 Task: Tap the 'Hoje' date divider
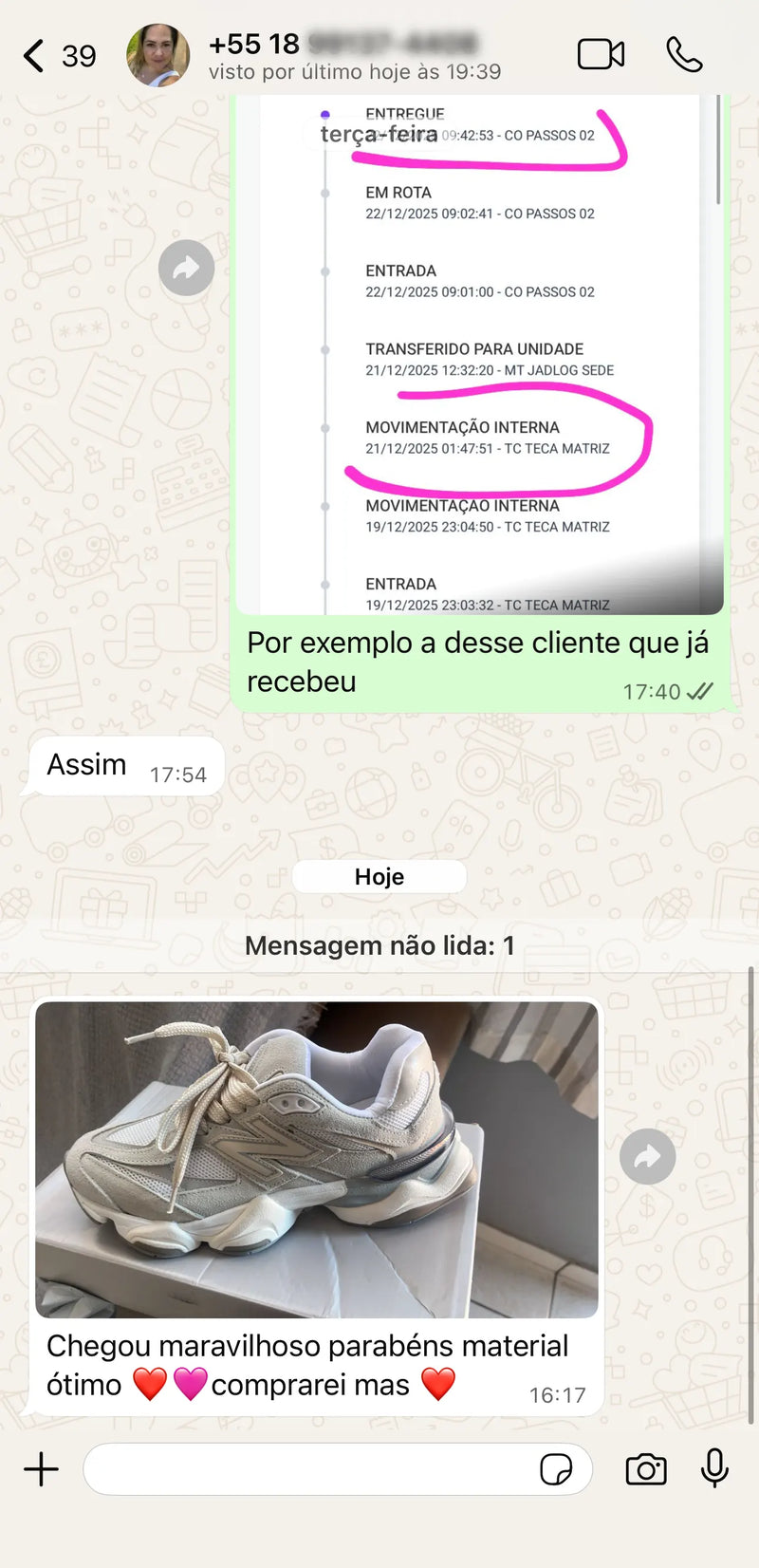[x=379, y=876]
